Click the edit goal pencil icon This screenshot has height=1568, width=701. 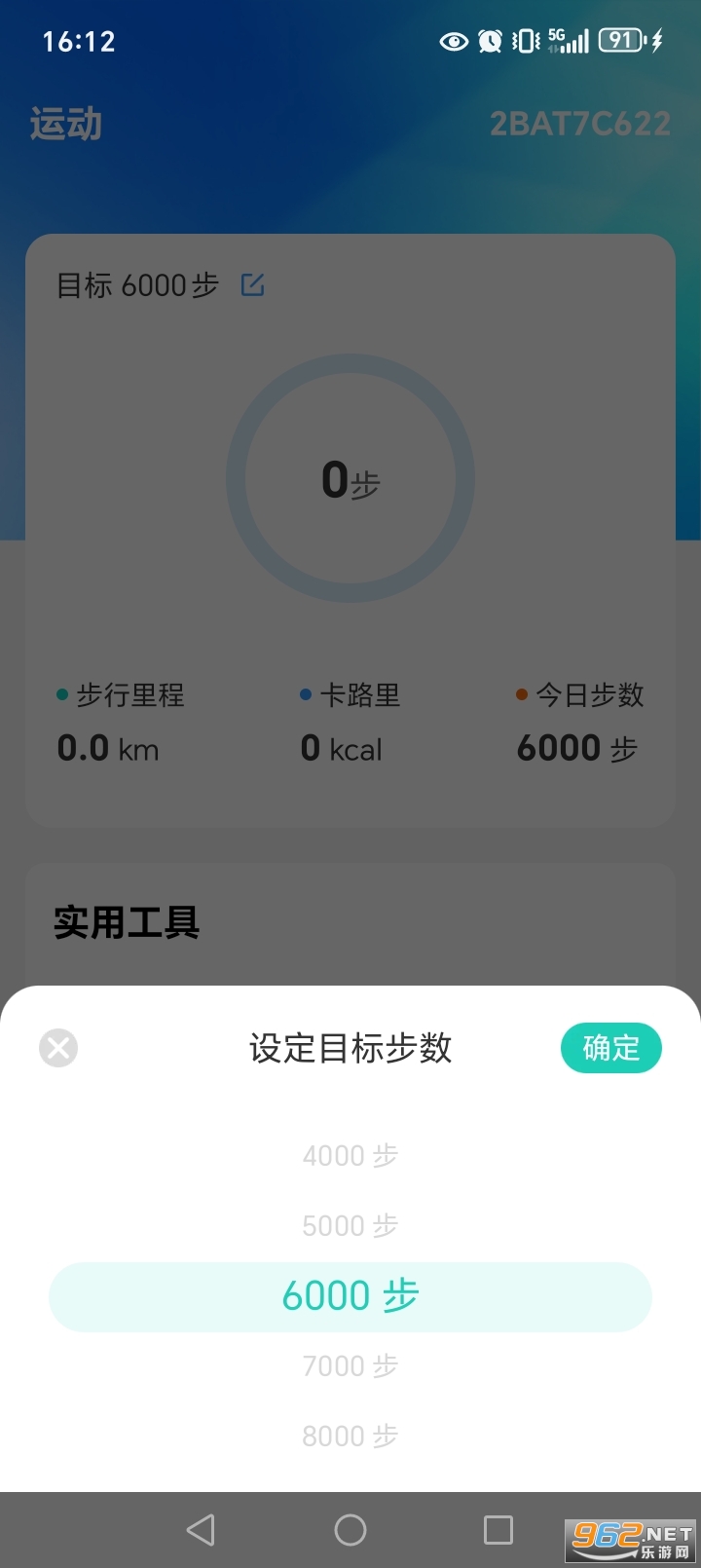(252, 284)
